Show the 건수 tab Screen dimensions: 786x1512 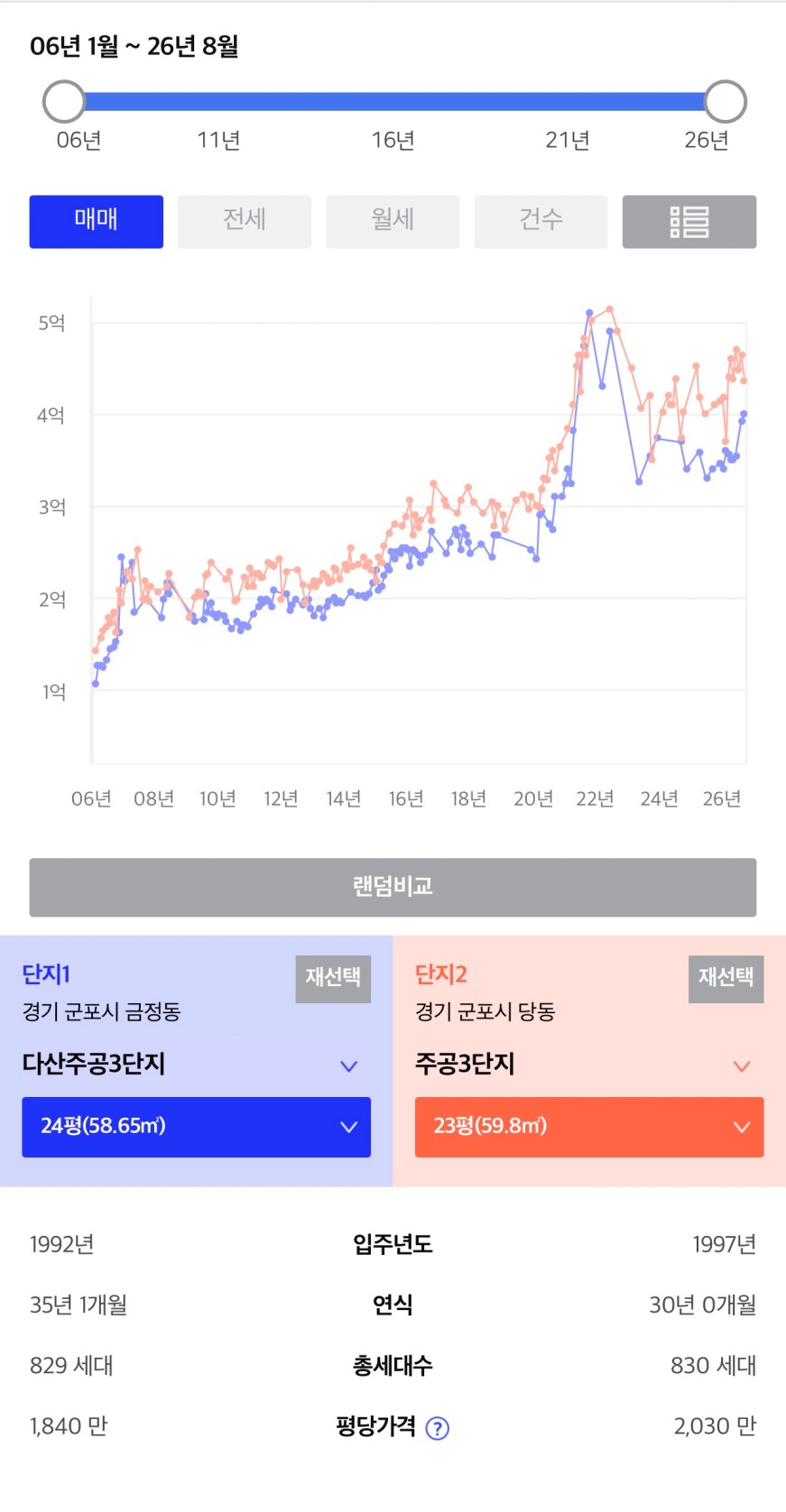click(x=541, y=221)
